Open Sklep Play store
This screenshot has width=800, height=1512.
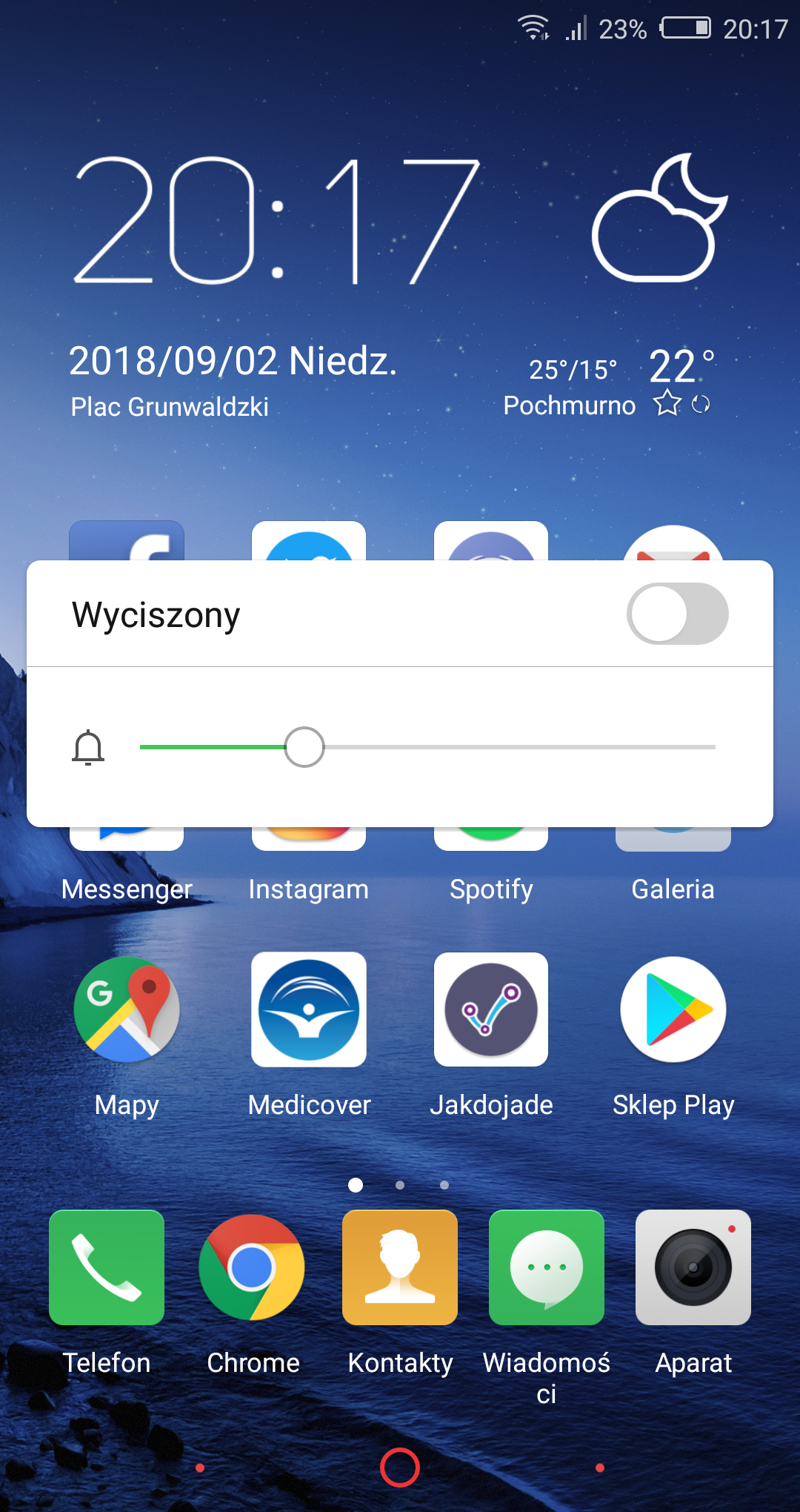[673, 1009]
